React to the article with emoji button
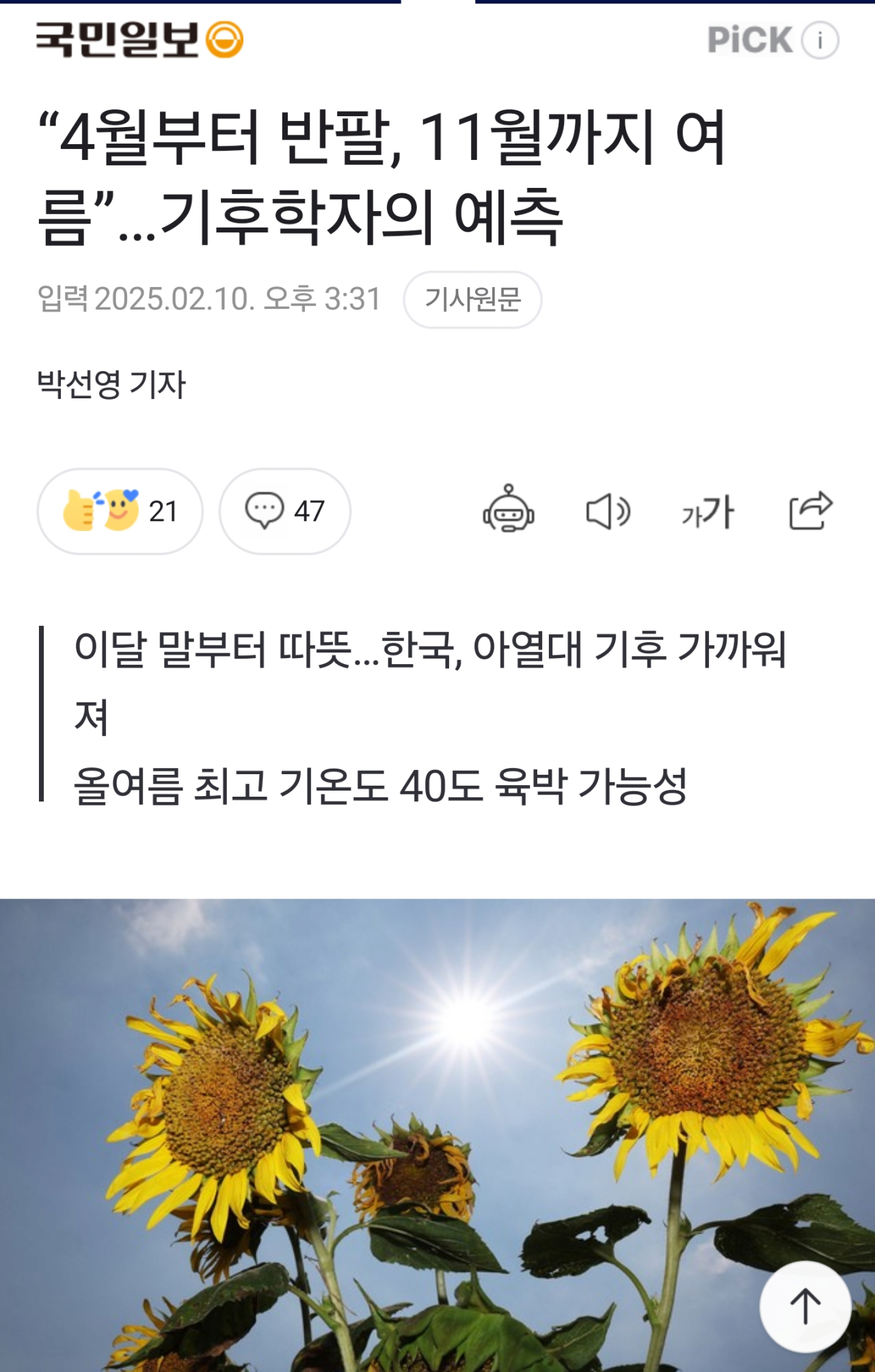This screenshot has height=1372, width=875. (x=120, y=511)
